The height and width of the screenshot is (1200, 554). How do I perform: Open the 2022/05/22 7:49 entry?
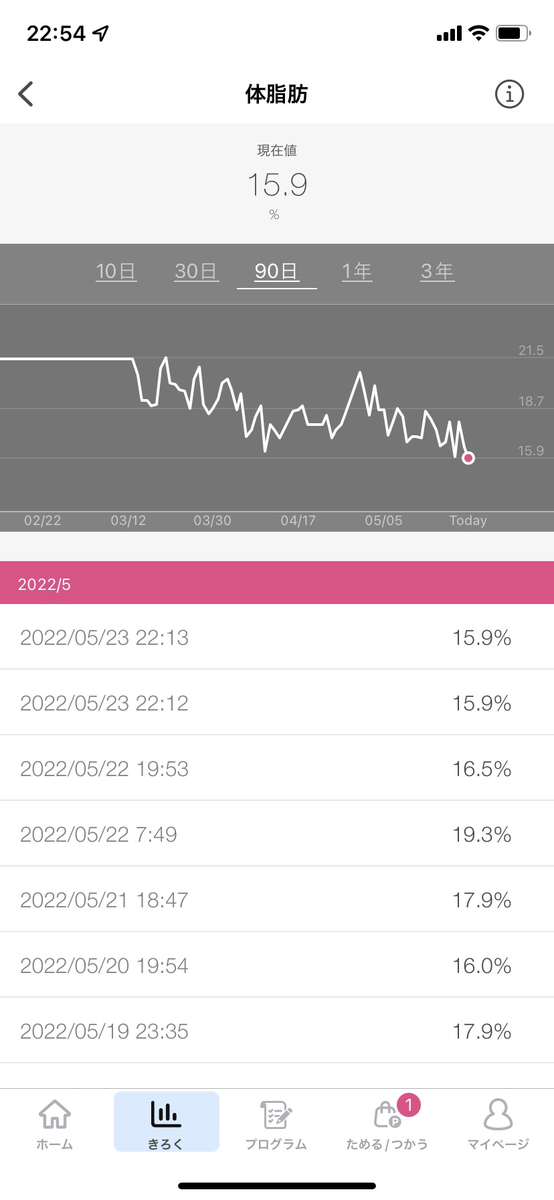pyautogui.click(x=277, y=834)
